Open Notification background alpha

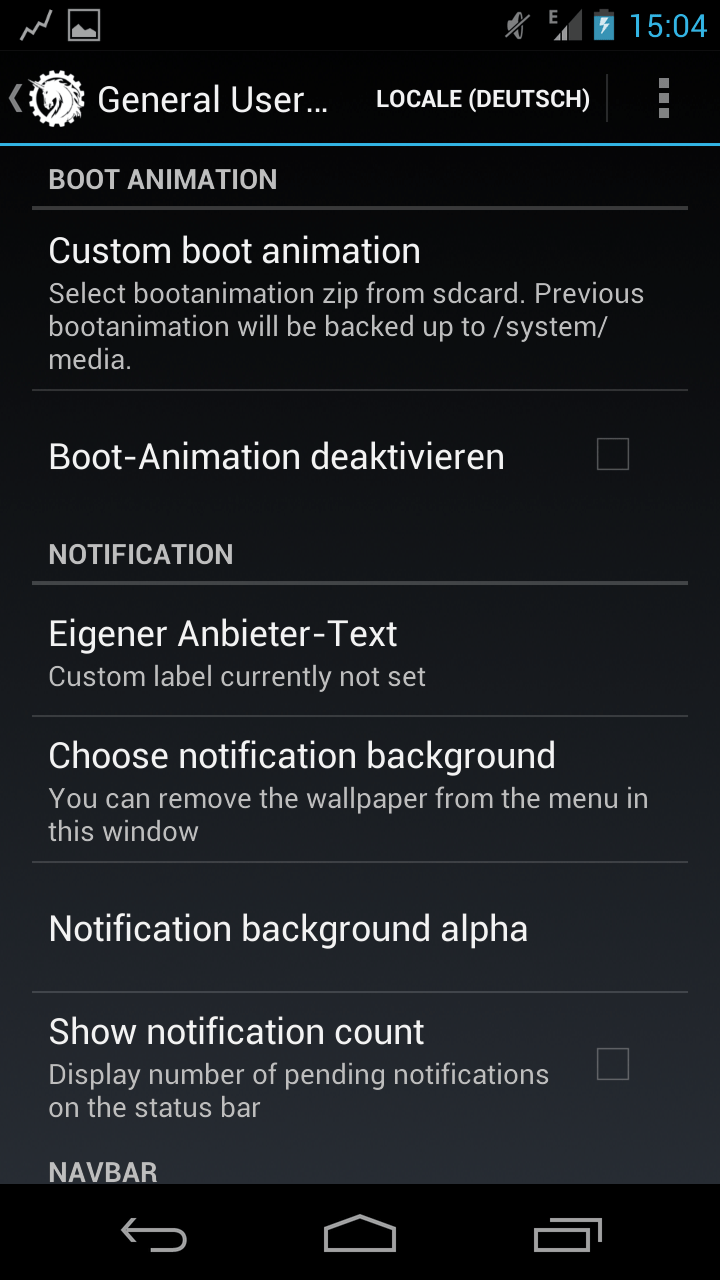(x=360, y=928)
